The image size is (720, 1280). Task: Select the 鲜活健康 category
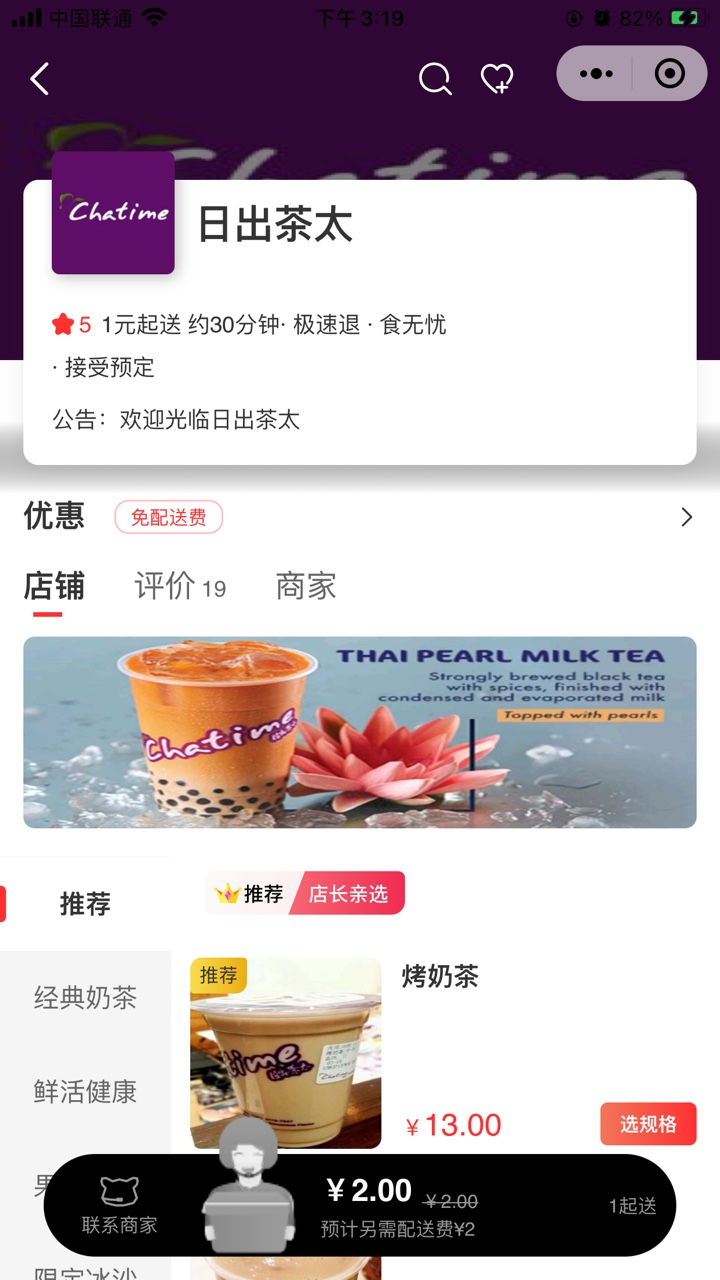tap(85, 1091)
